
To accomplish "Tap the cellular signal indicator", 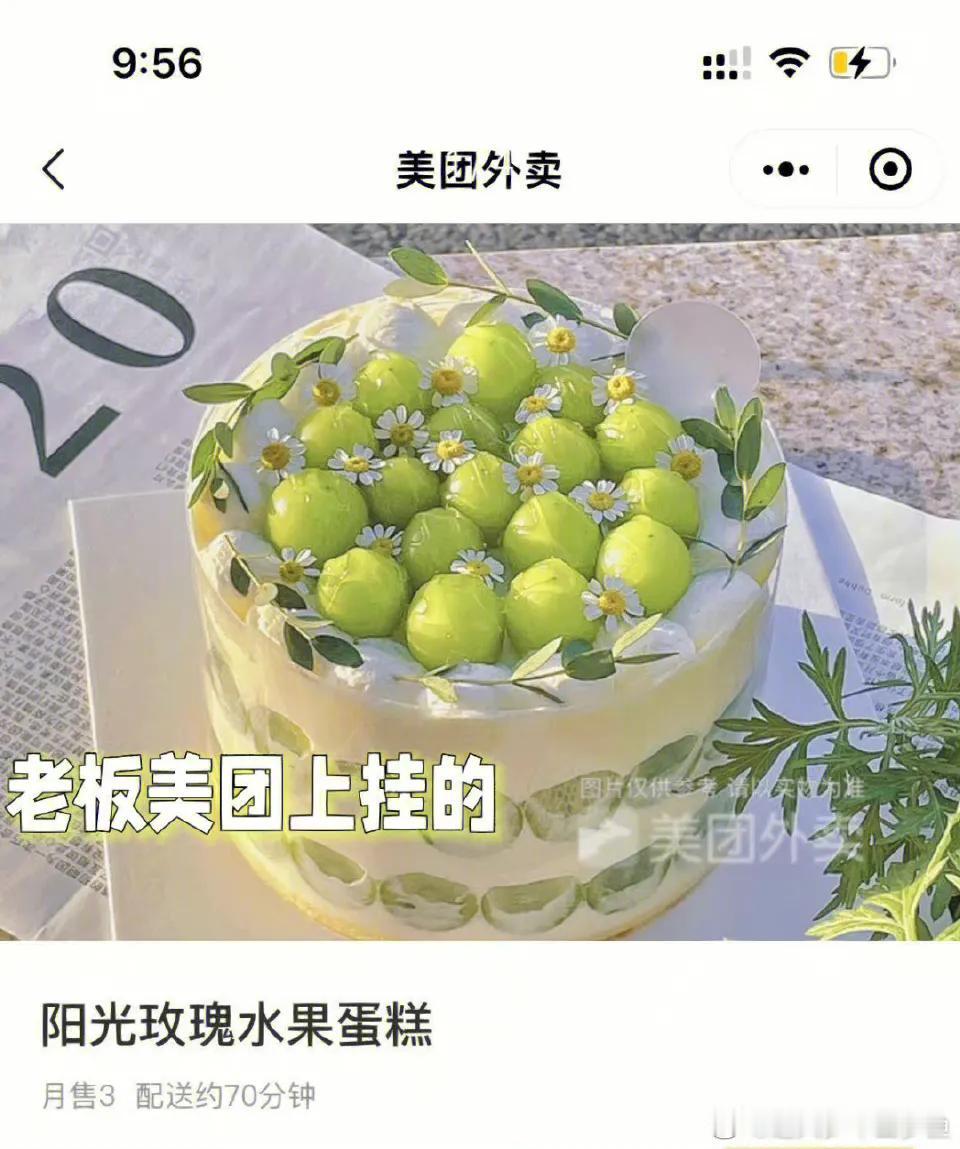I will (725, 60).
